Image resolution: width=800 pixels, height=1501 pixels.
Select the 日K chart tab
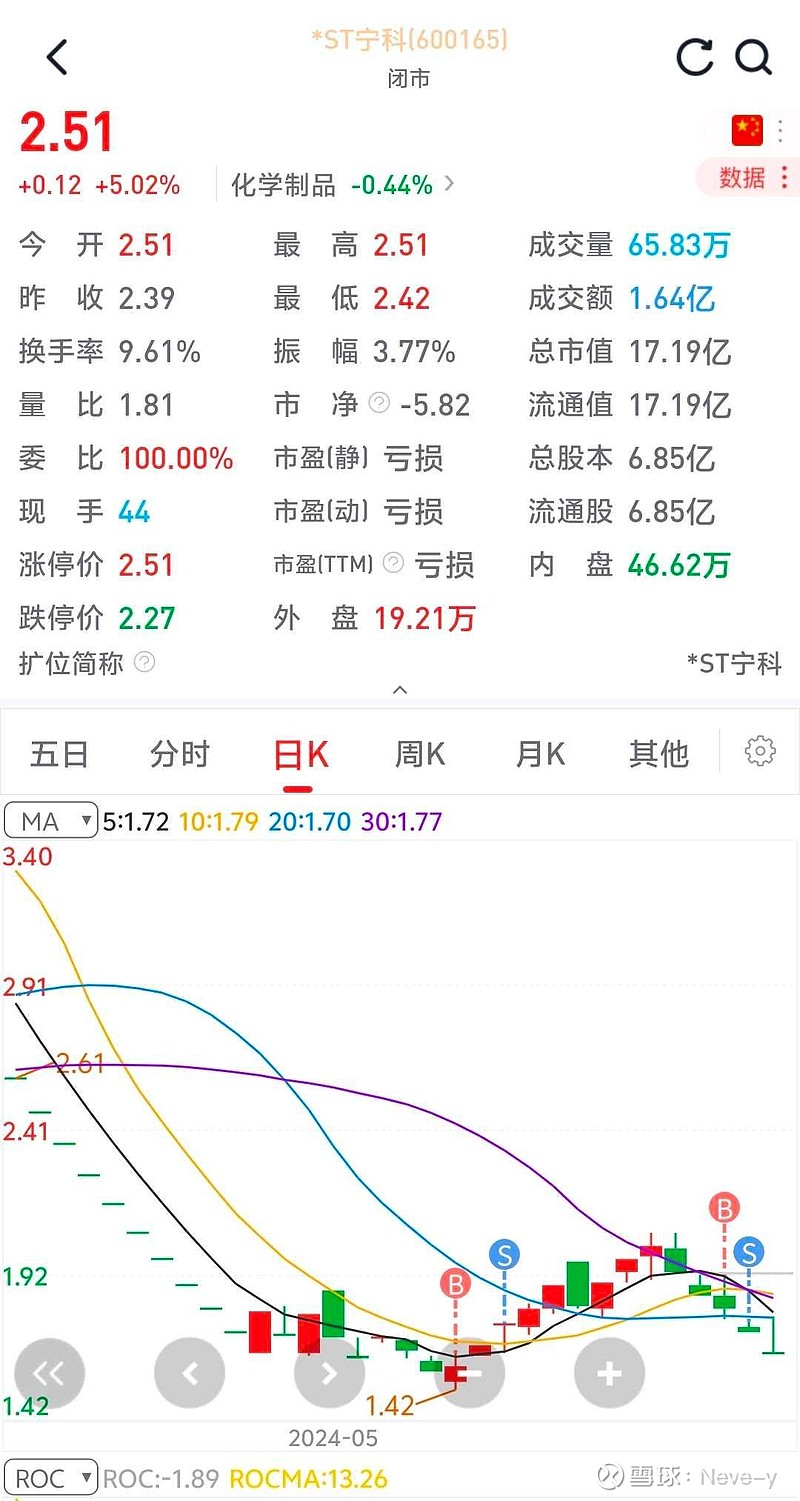point(301,755)
